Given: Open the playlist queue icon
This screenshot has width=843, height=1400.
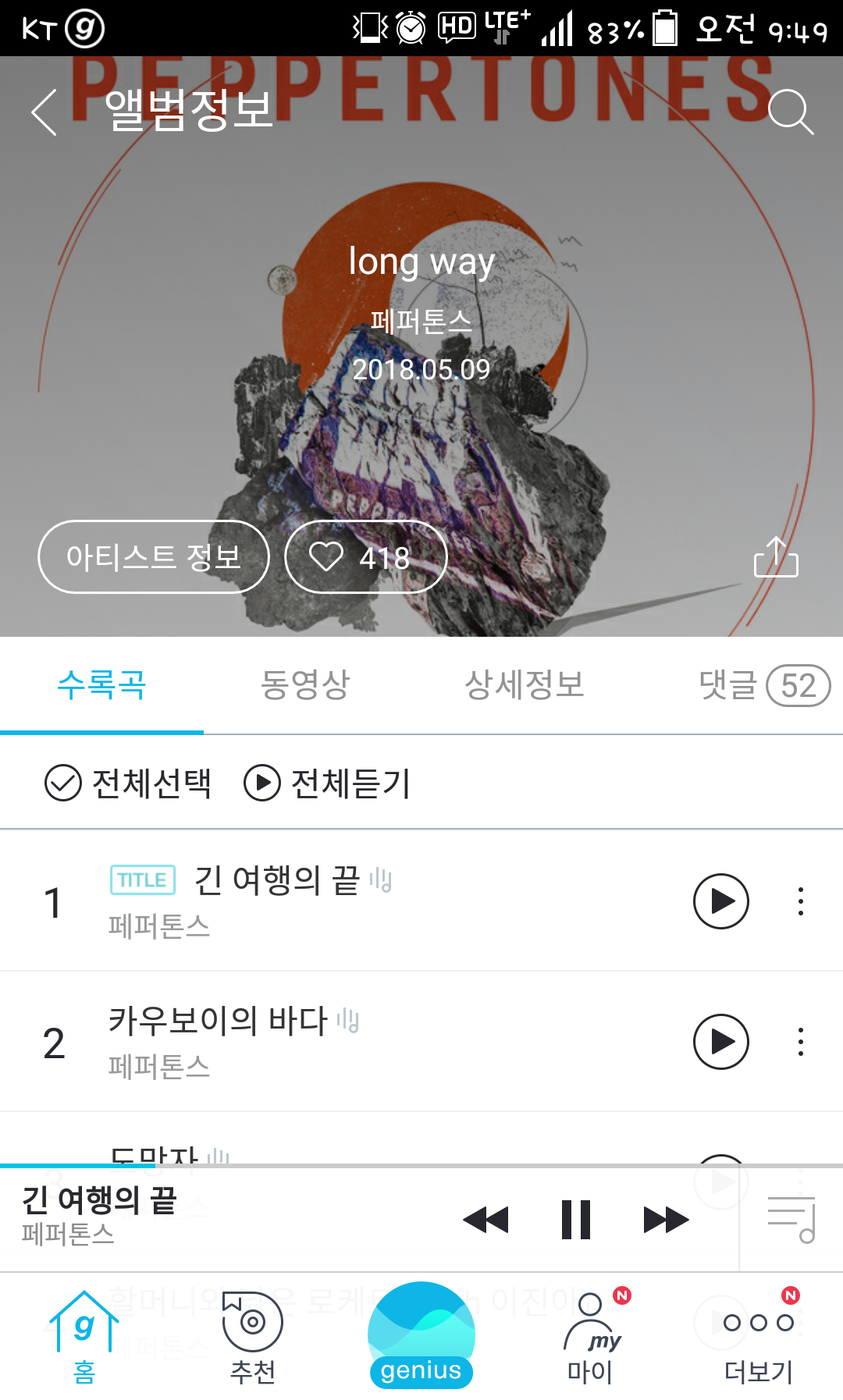Looking at the screenshot, I should (791, 1220).
